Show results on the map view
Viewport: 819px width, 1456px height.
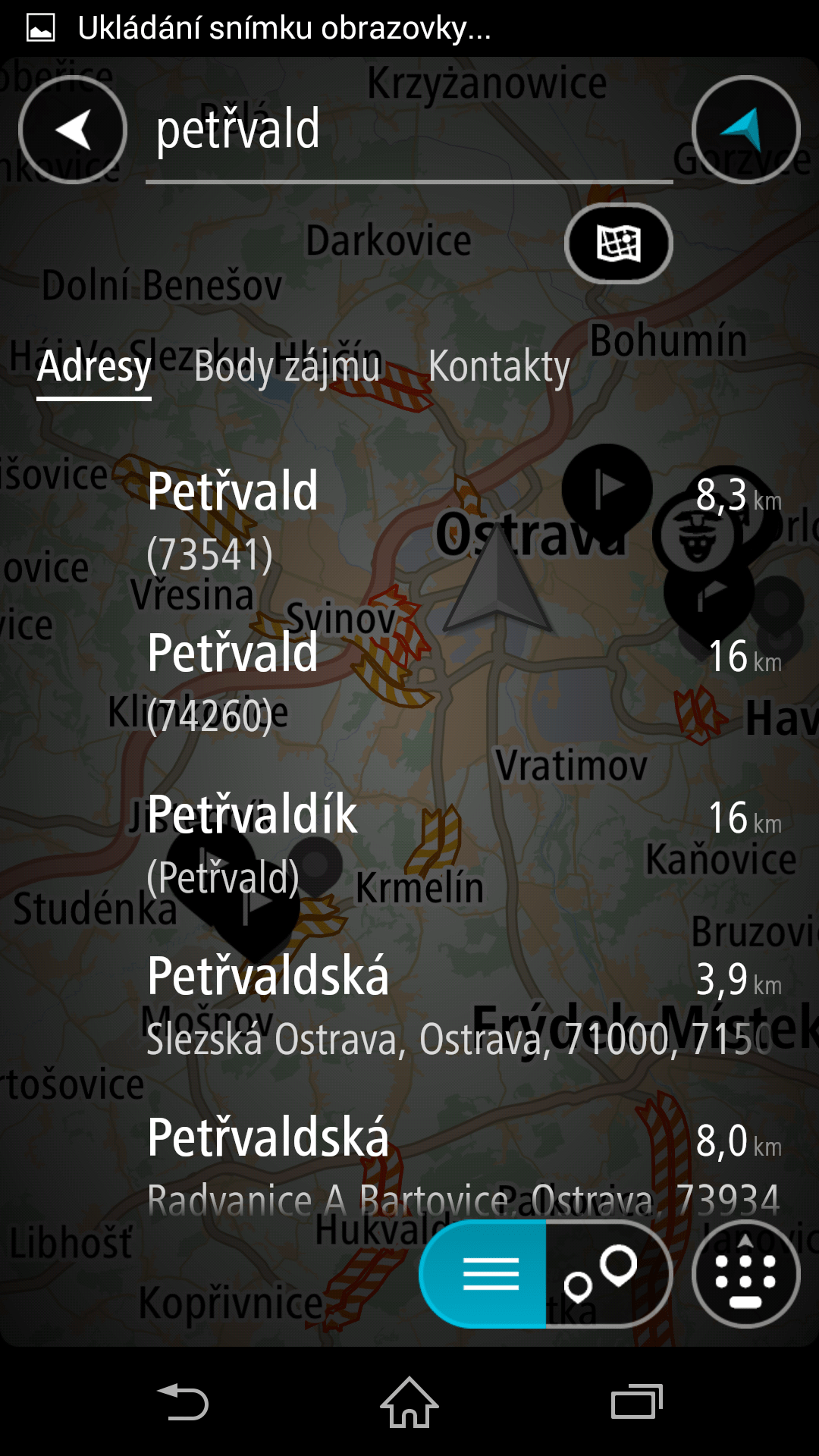click(608, 1274)
